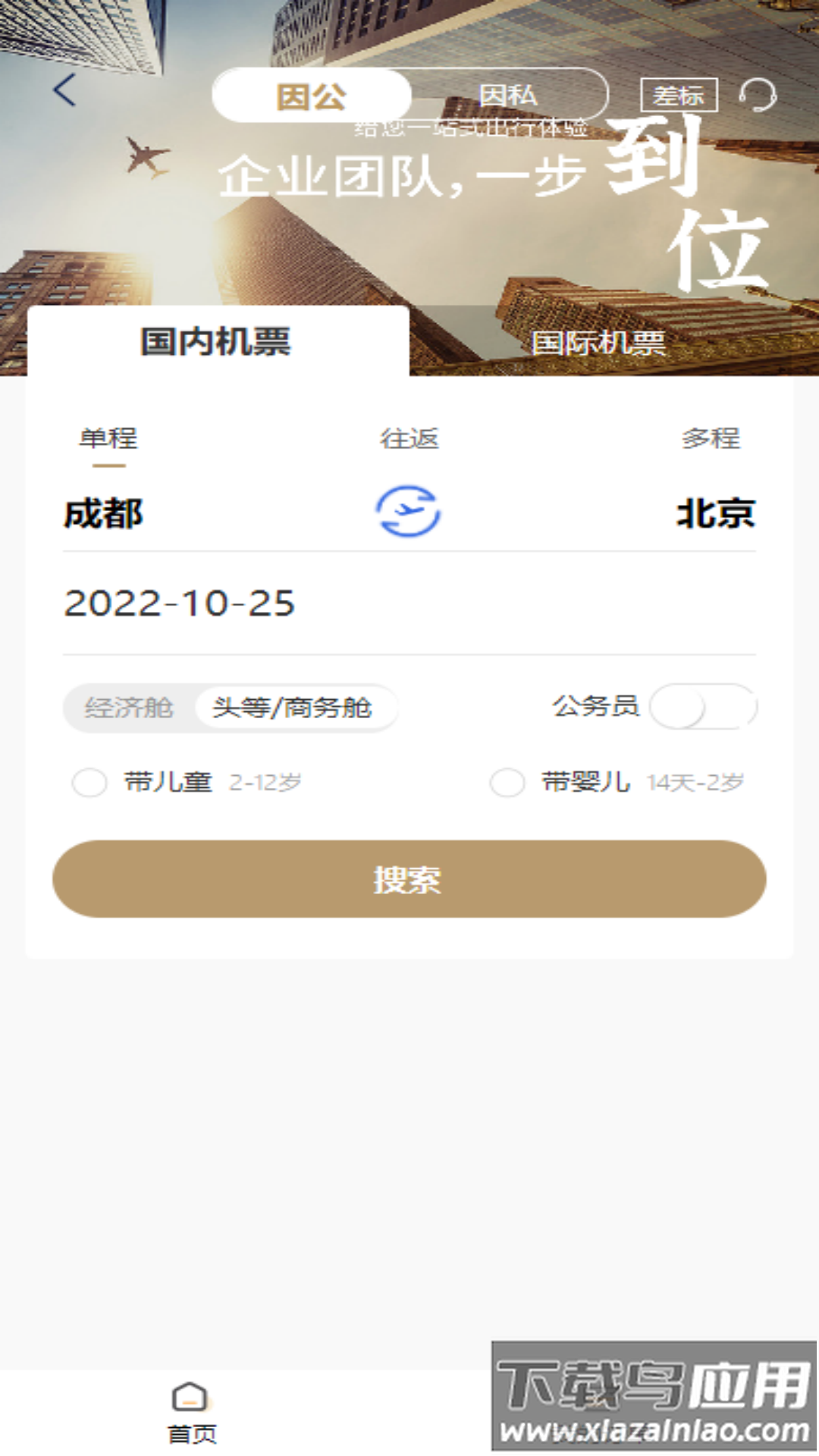Viewport: 819px width, 1456px height.
Task: Select departure city 成都
Action: coord(102,514)
